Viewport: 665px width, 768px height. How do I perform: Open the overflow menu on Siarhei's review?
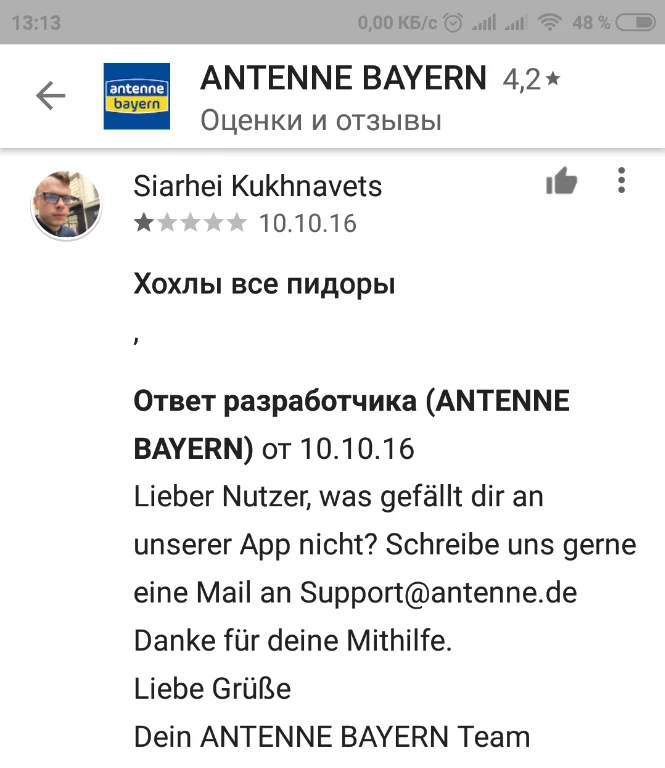pos(621,181)
